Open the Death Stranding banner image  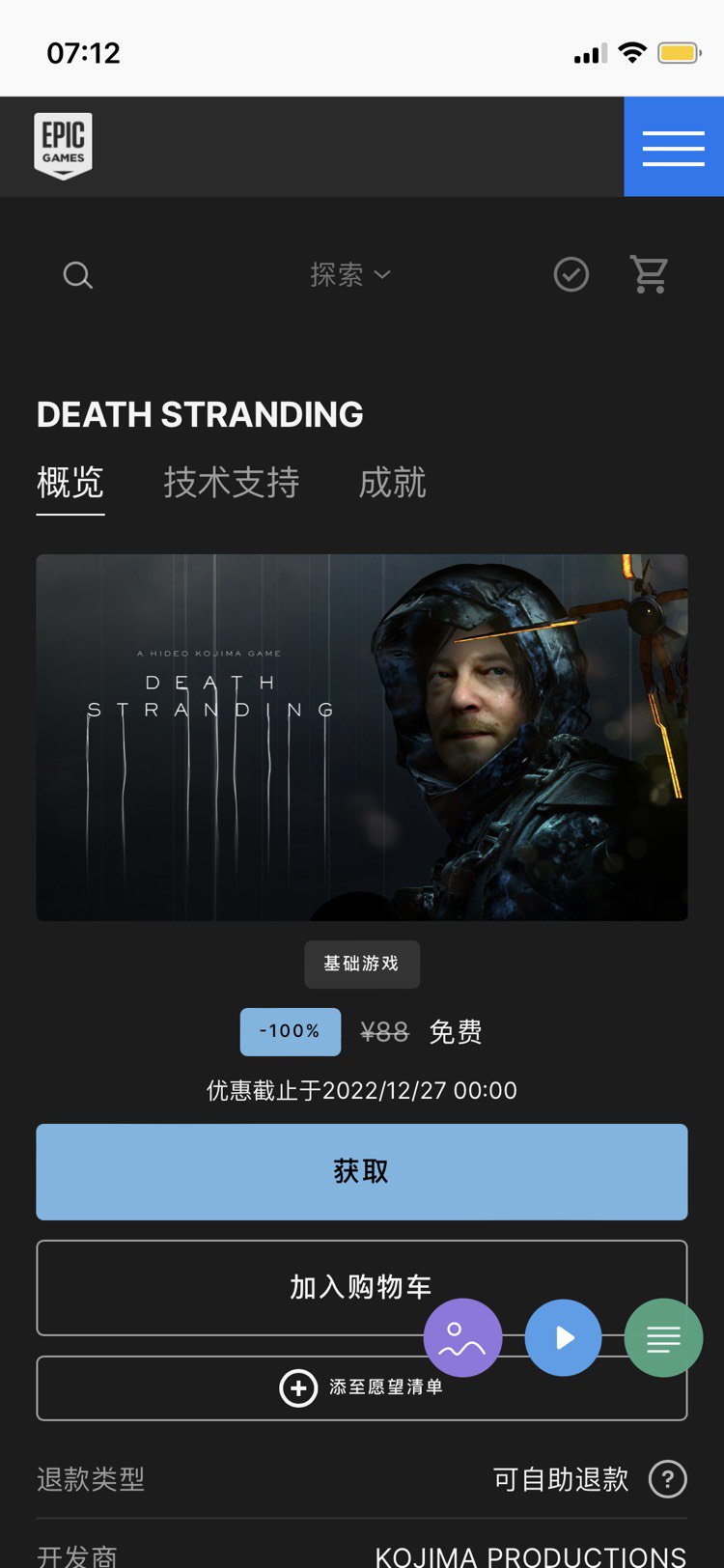(362, 737)
